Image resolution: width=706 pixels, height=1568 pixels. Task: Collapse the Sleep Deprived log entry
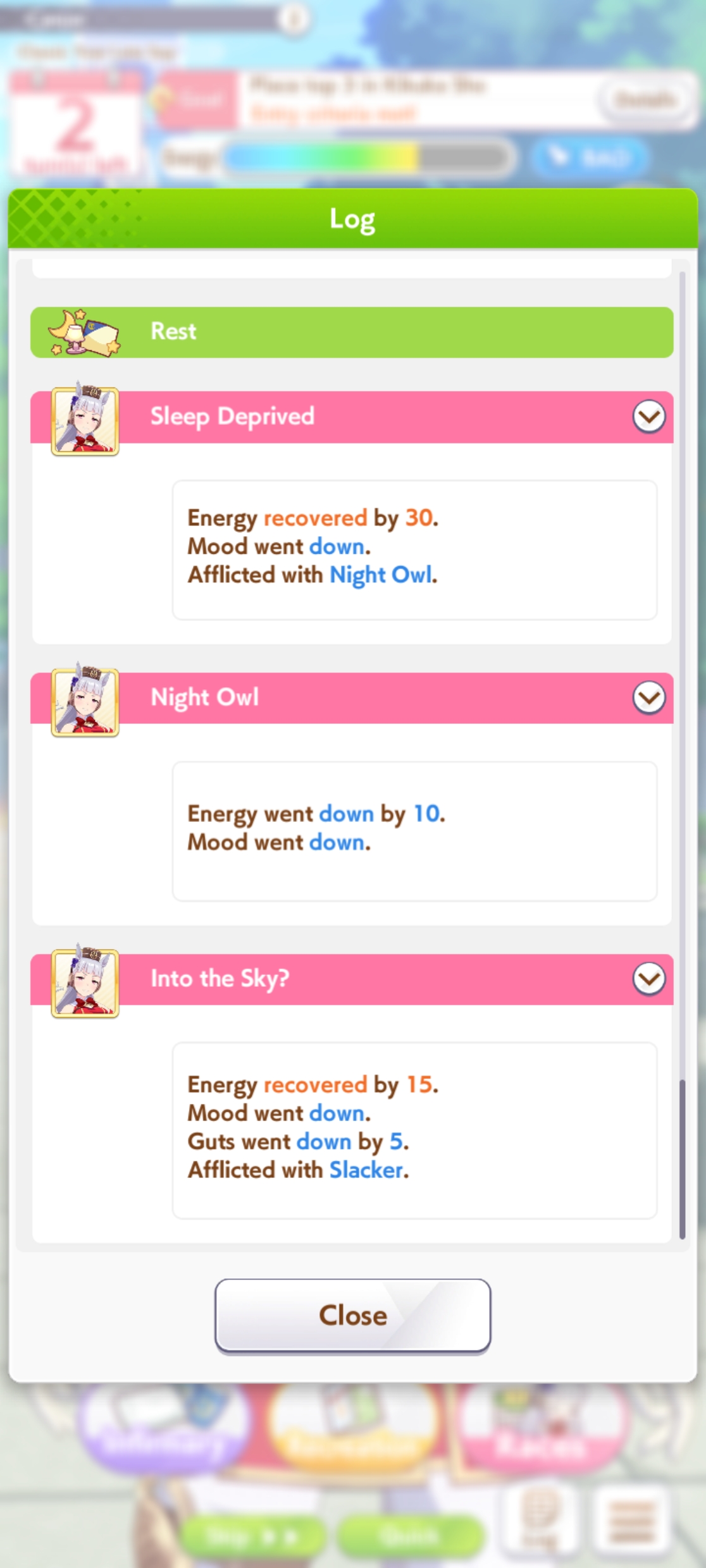point(648,417)
